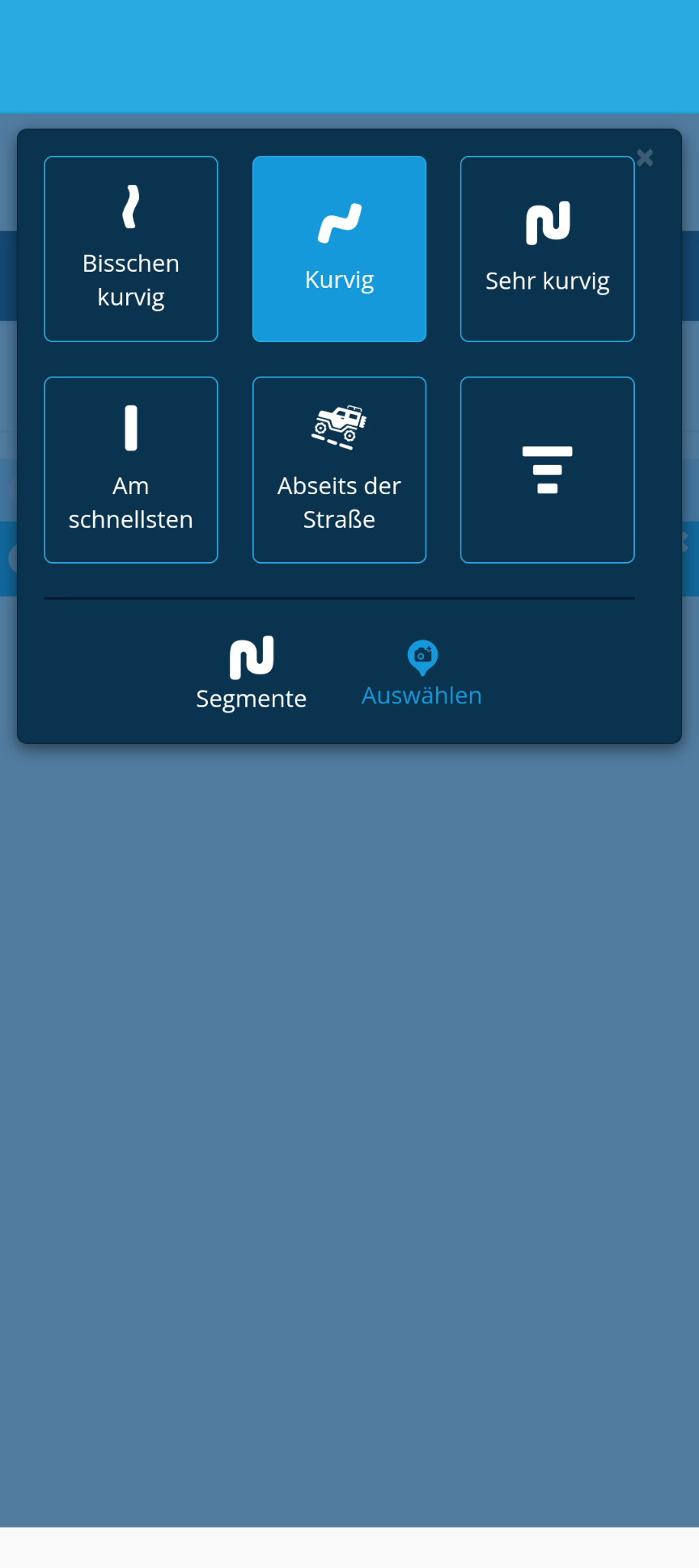Viewport: 699px width, 1568px height.
Task: Tap Auswählen with the camera pin
Action: (422, 674)
